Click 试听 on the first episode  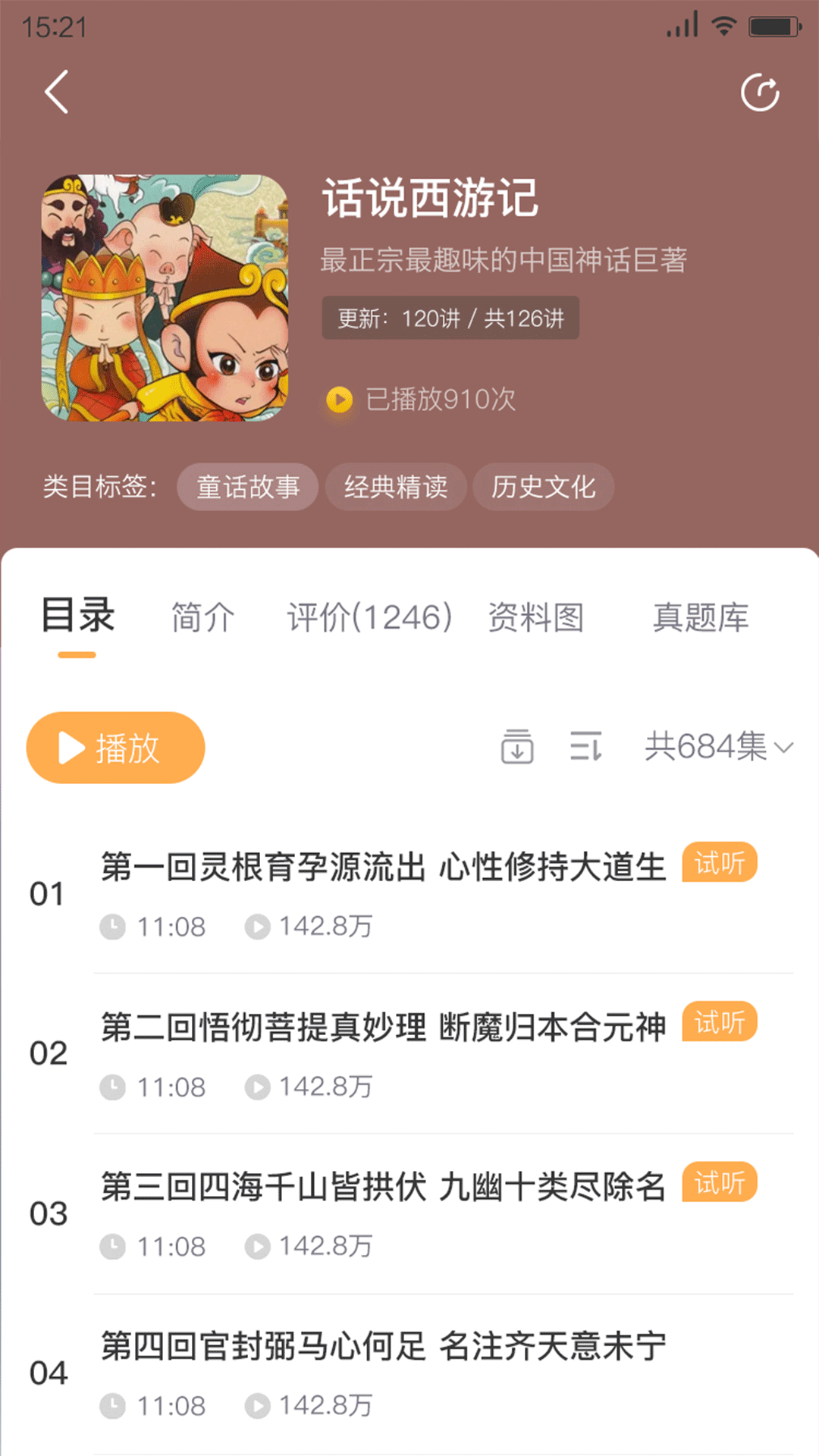[718, 862]
